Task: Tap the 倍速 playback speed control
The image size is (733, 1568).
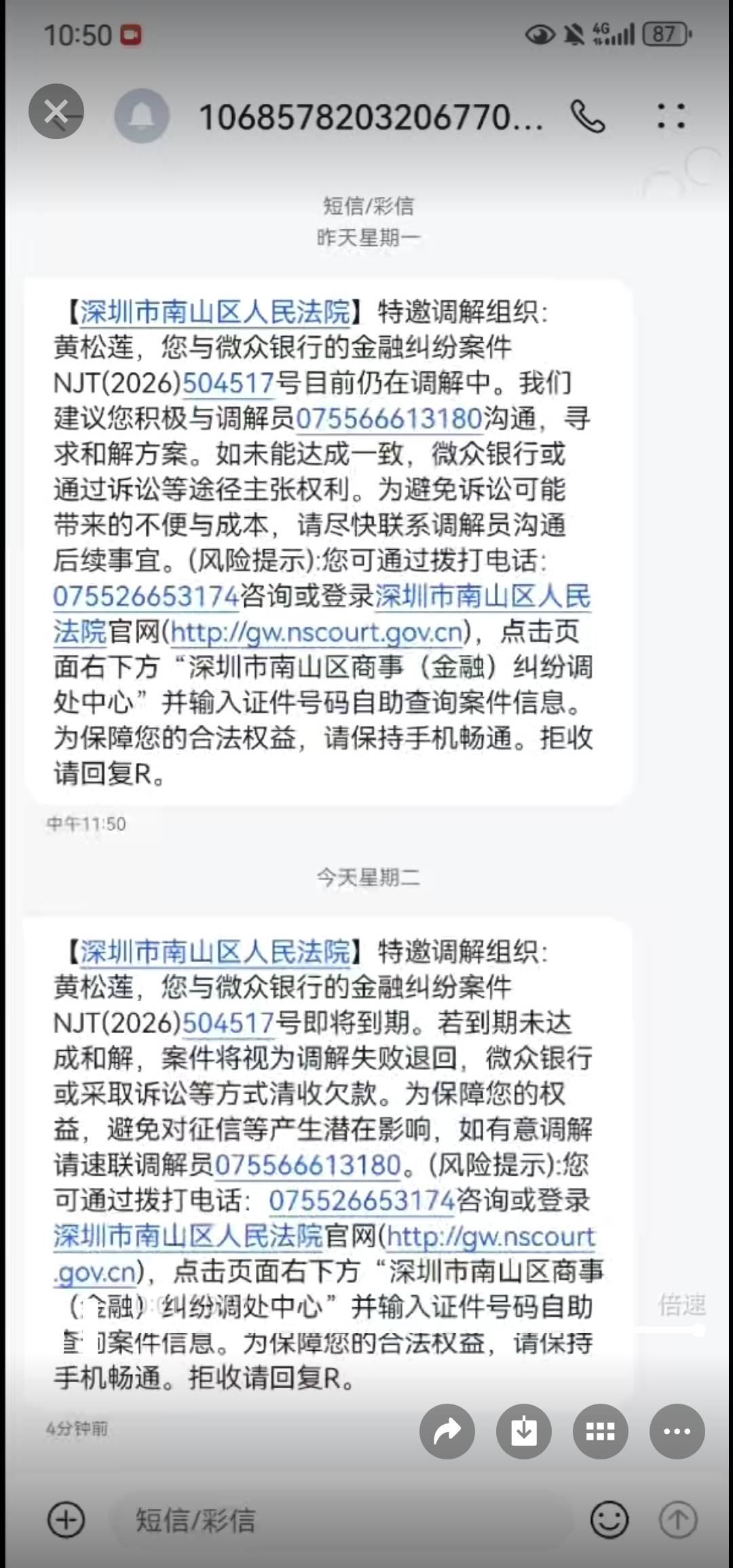Action: [682, 1305]
